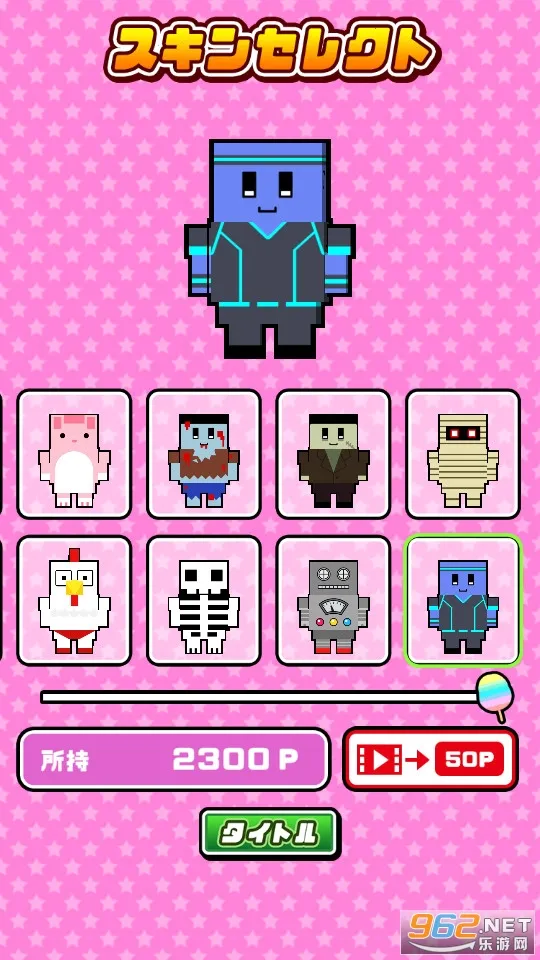Image resolution: width=540 pixels, height=960 pixels.
Task: Return to title with タイトル button
Action: (x=270, y=833)
